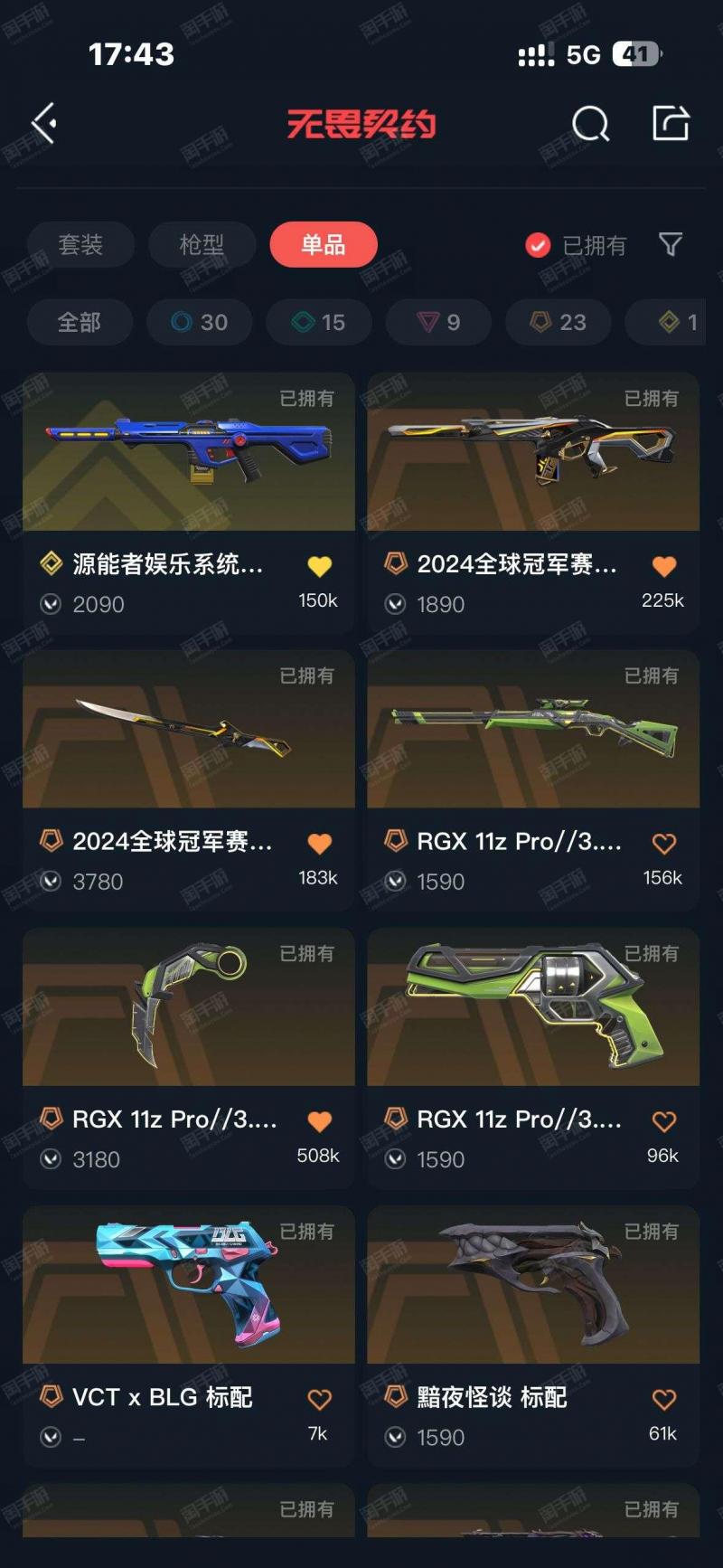Switch to the 枪型 tab
The image size is (723, 1568).
point(202,244)
